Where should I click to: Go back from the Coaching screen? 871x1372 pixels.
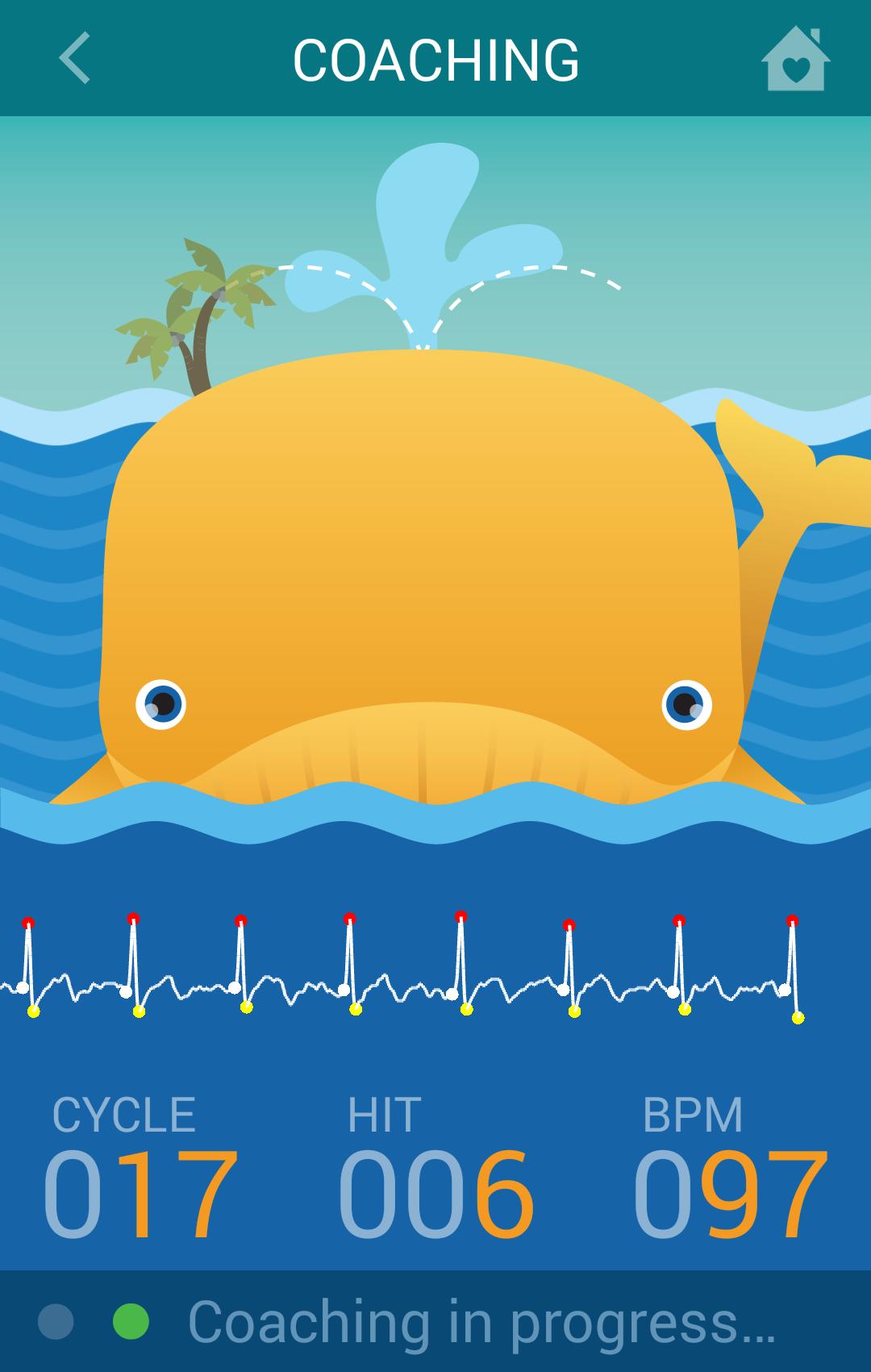click(x=74, y=58)
